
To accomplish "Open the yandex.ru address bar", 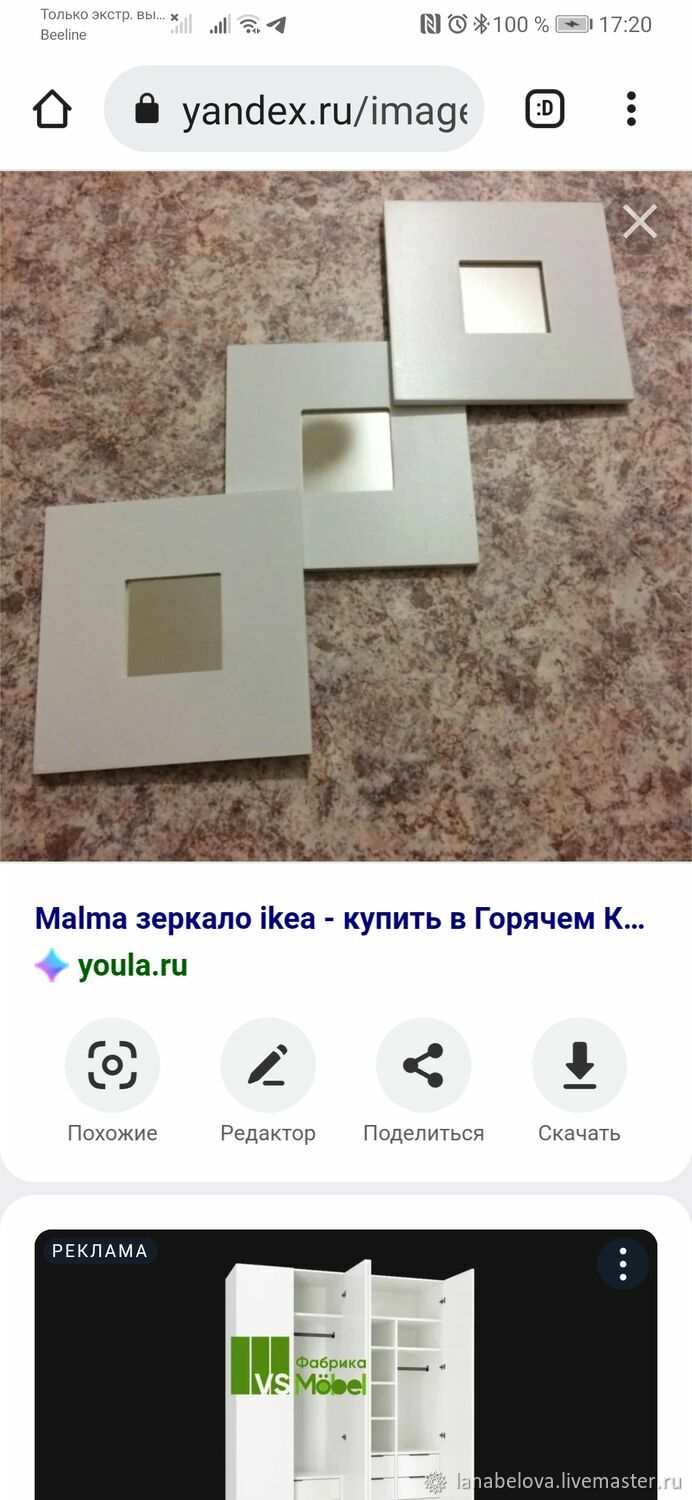I will (x=294, y=109).
